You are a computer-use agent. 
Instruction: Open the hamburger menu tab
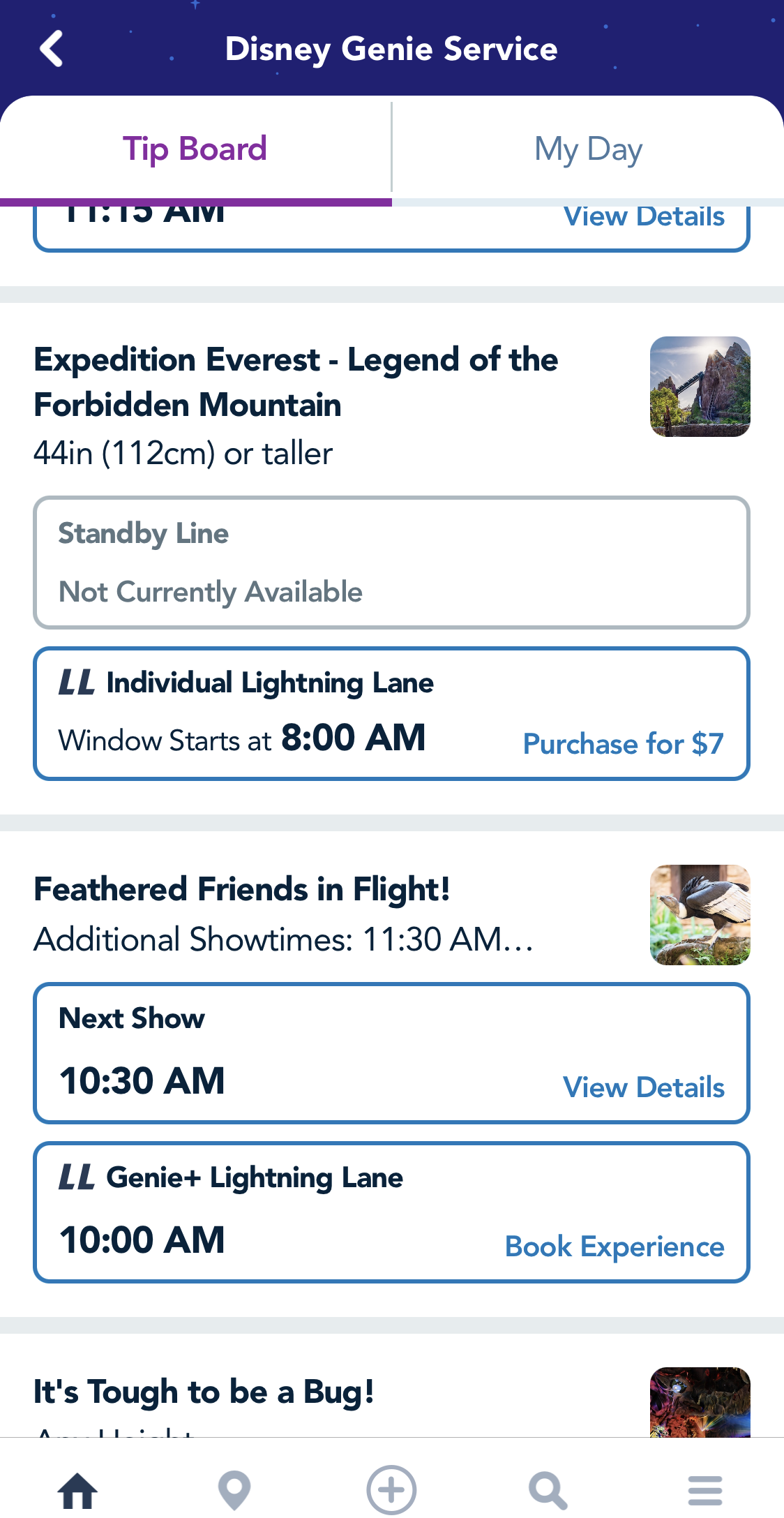click(x=705, y=1491)
